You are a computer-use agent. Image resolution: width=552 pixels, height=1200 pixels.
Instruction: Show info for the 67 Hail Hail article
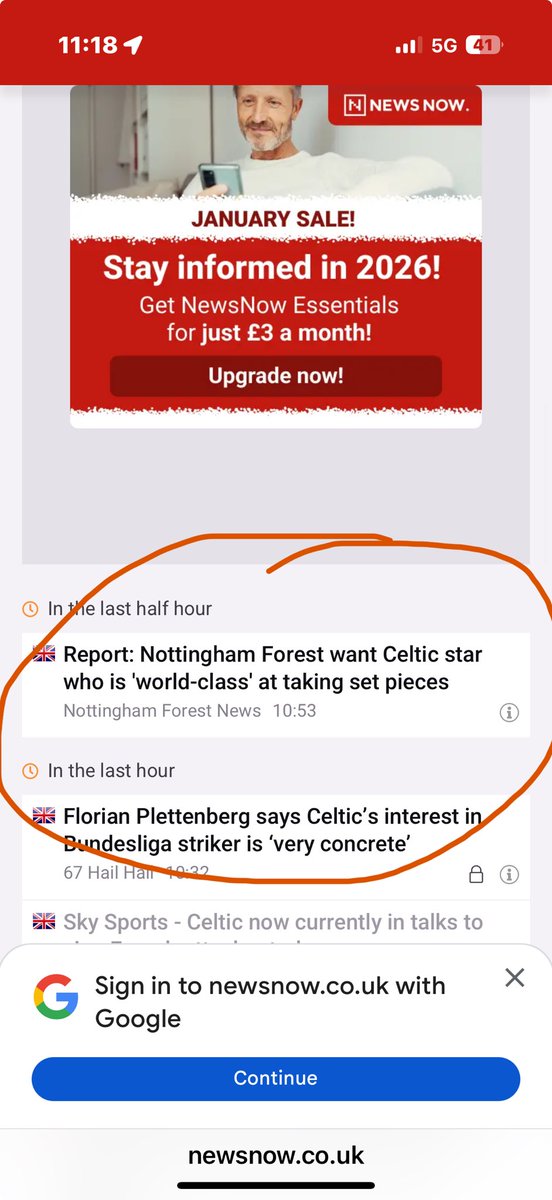(509, 875)
